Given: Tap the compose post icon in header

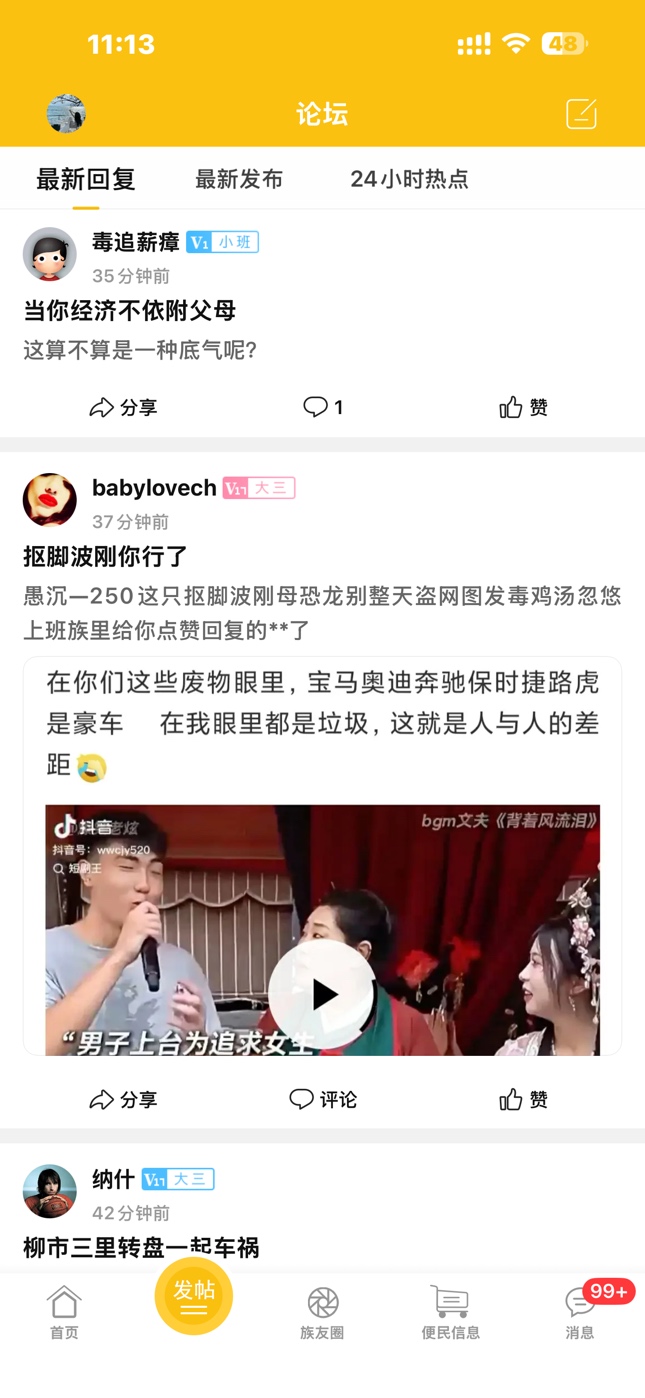Looking at the screenshot, I should click(581, 113).
